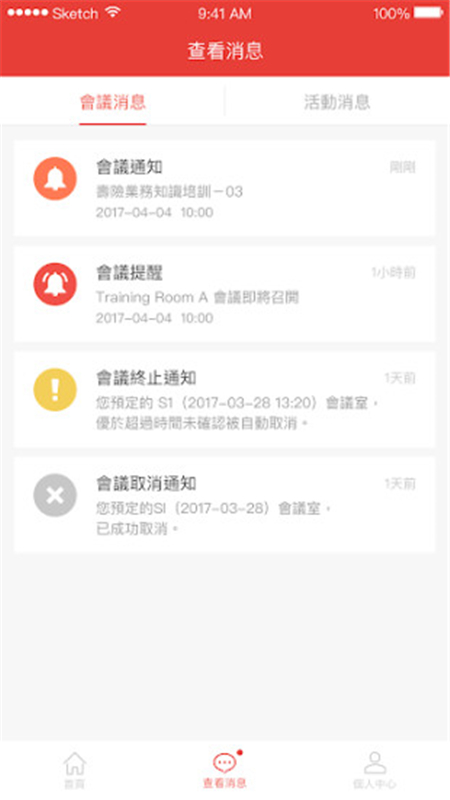This screenshot has height=800, width=450.
Task: Go to the home tab
Action: pos(74,770)
